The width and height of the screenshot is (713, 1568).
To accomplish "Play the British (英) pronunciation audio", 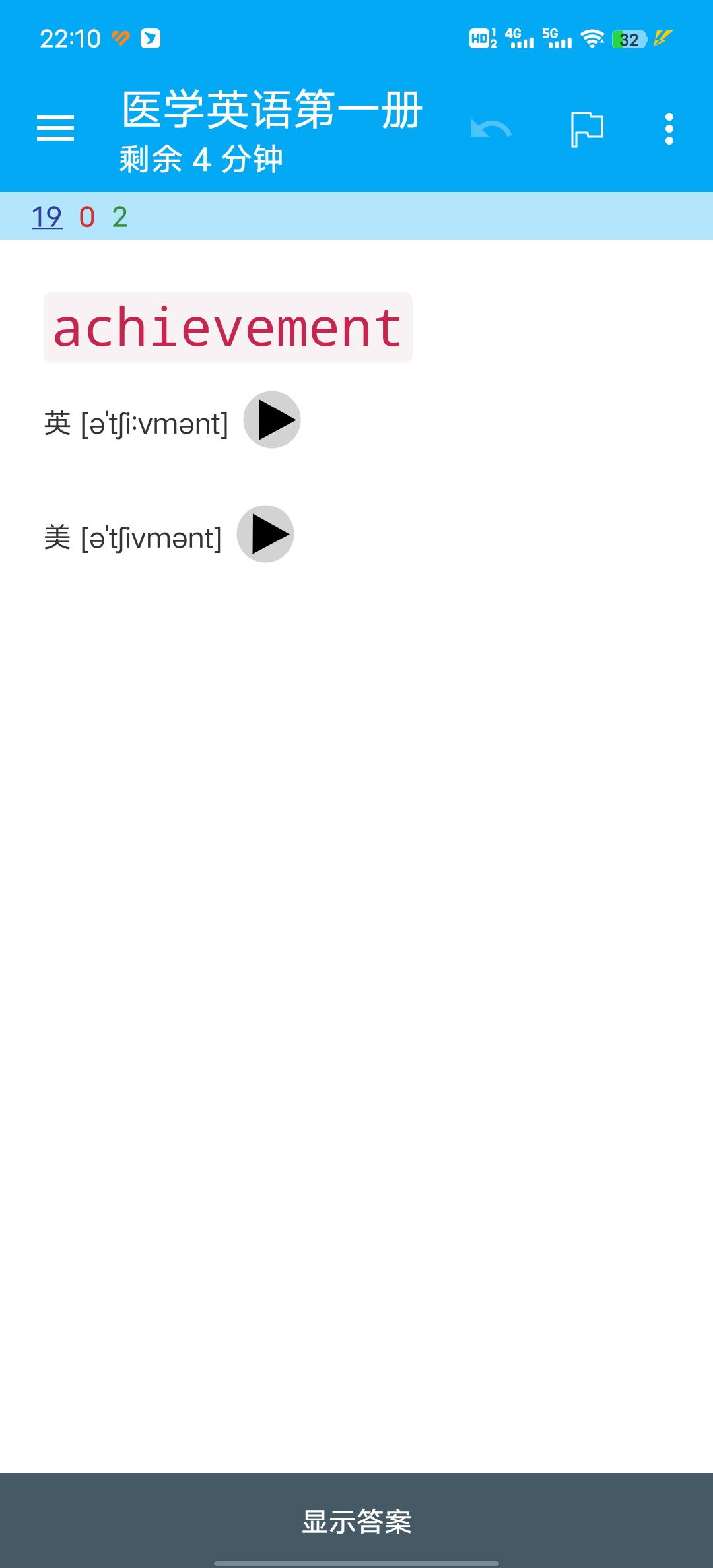I will point(272,420).
